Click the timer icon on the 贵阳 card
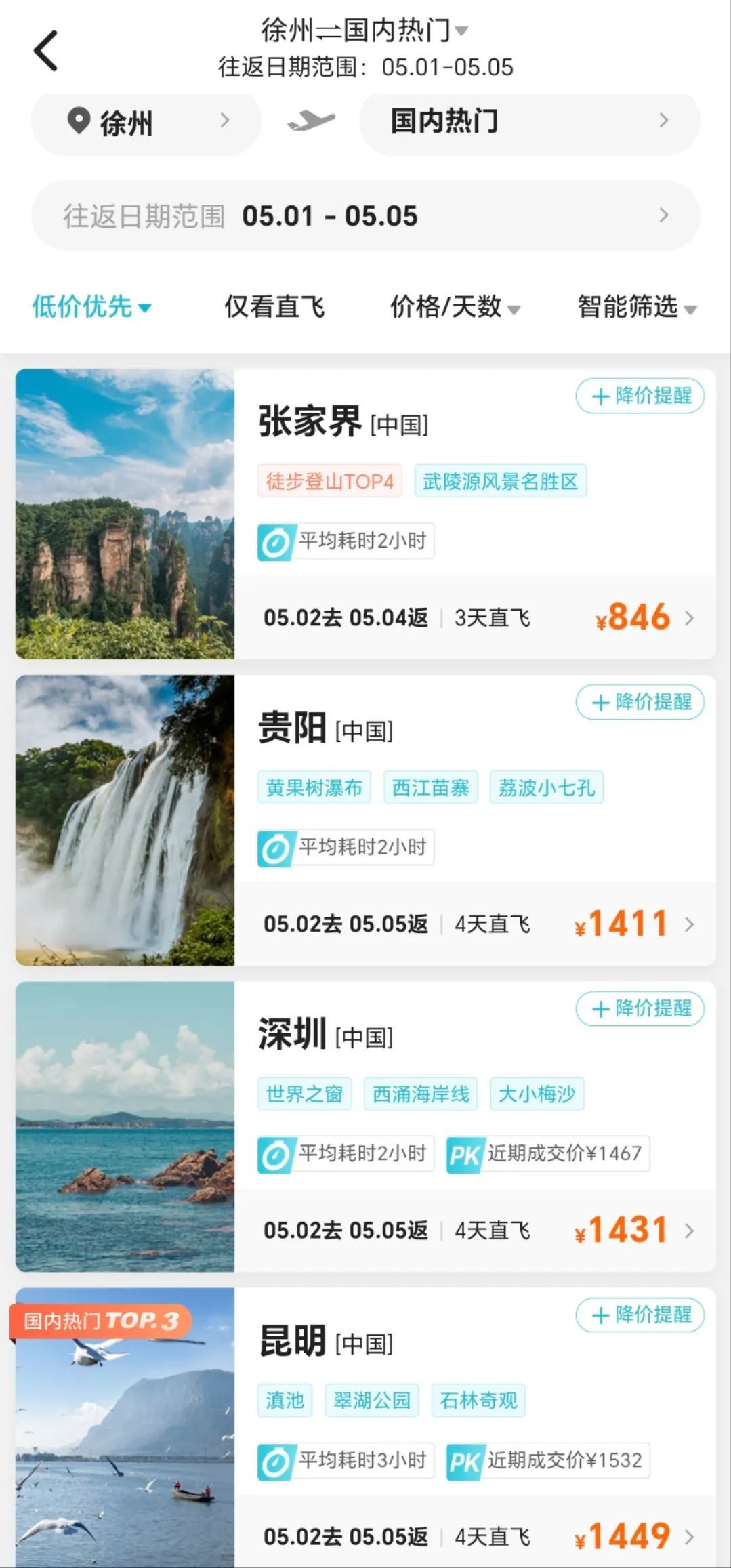Viewport: 731px width, 1568px height. tap(274, 847)
